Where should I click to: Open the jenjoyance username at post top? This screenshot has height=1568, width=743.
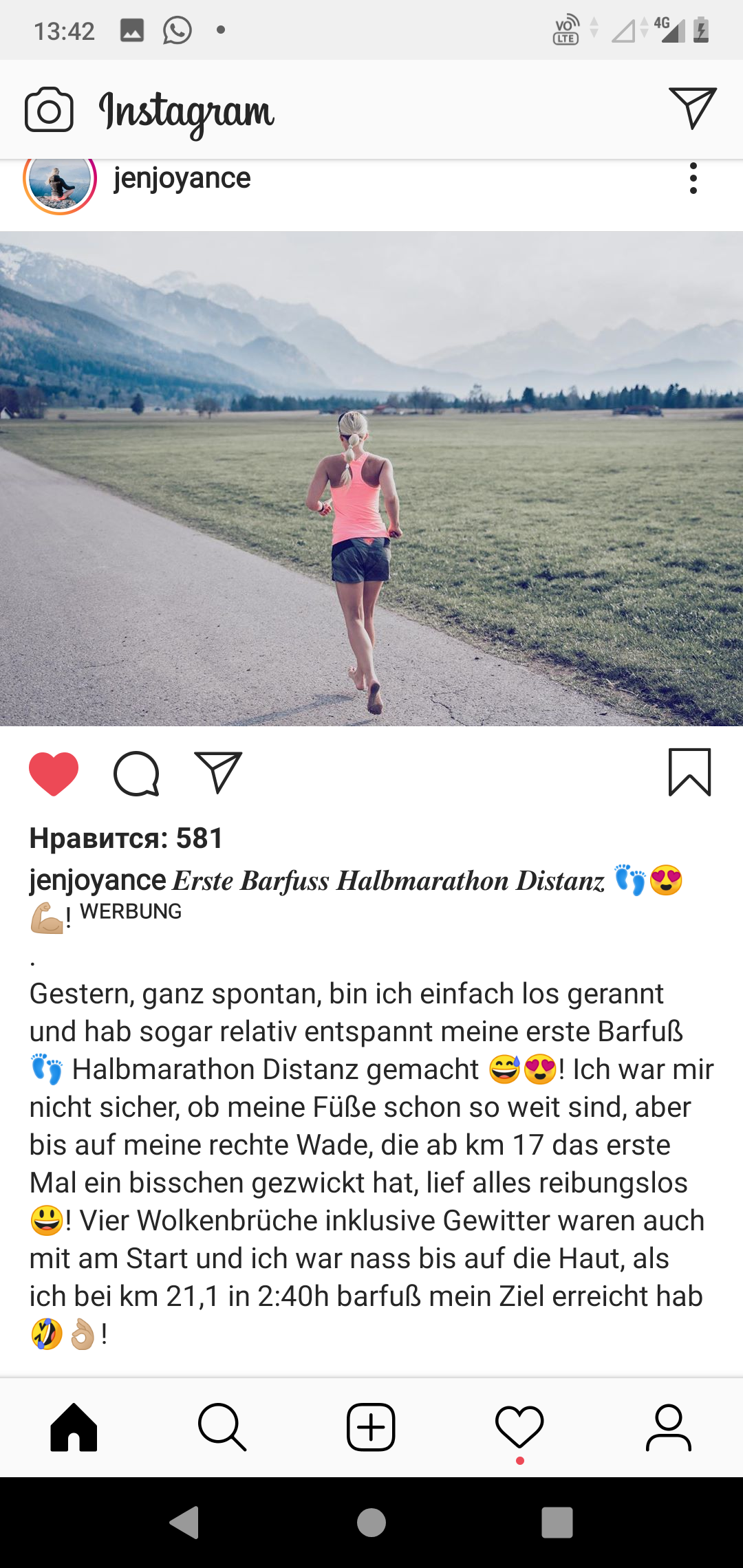coord(182,178)
